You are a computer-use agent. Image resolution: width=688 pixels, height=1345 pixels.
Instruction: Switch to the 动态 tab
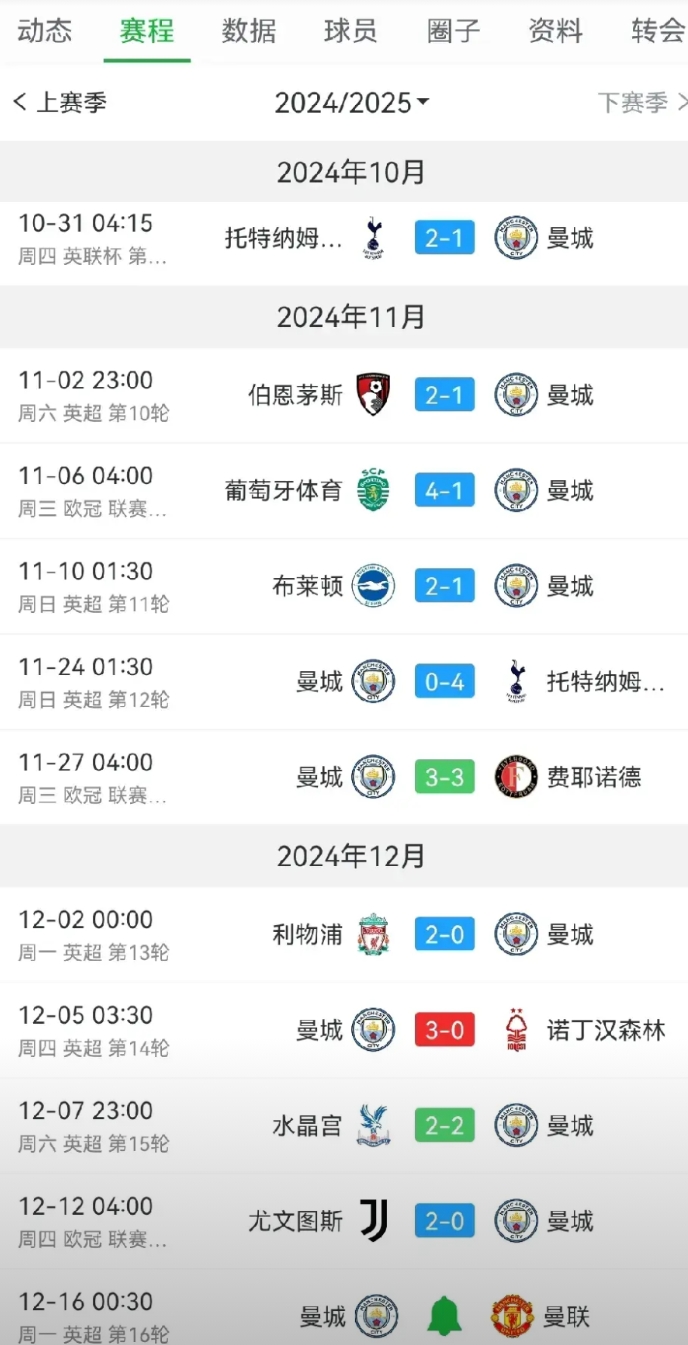45,31
